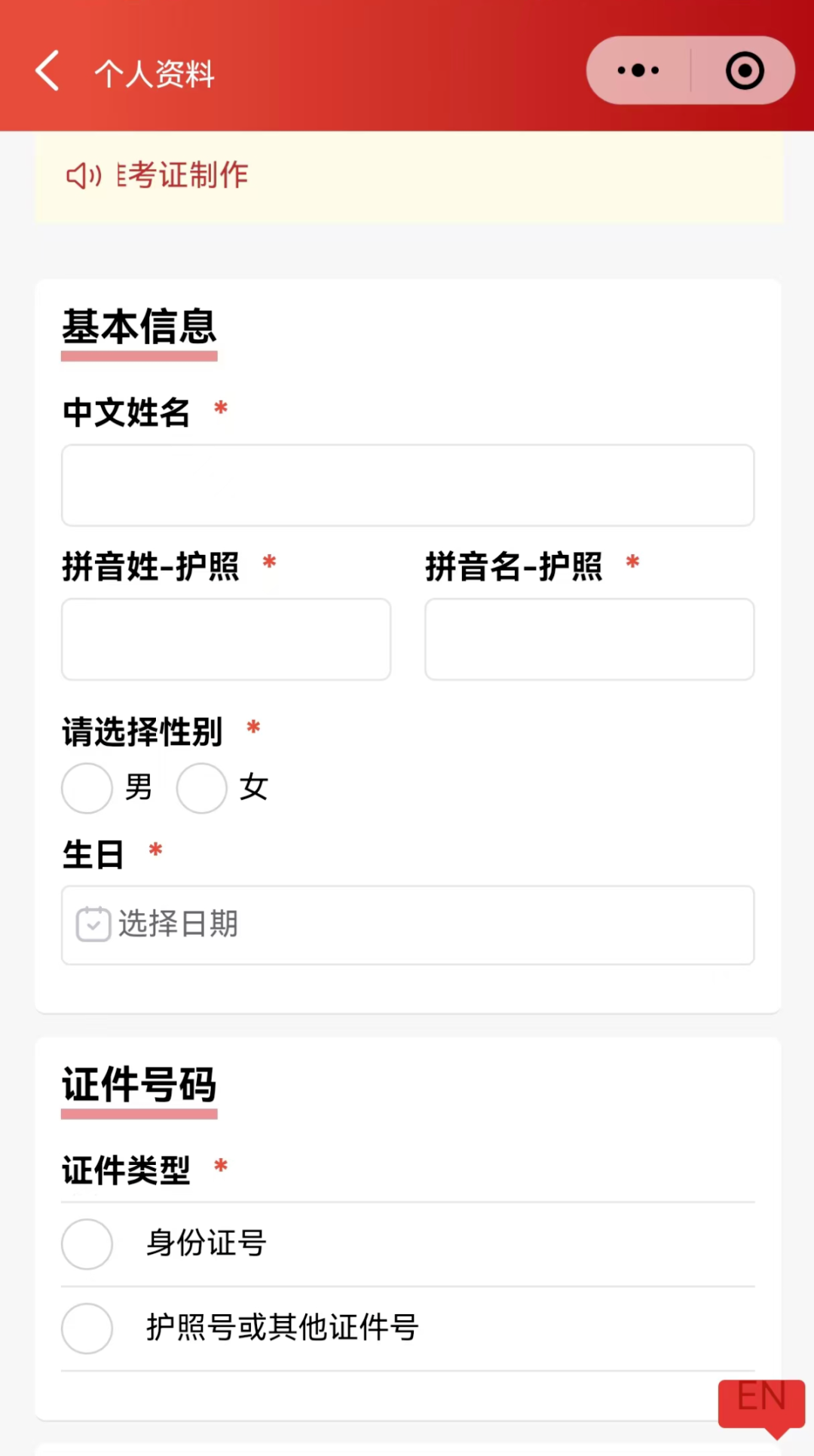Select 女 as gender
The image size is (814, 1456).
(x=200, y=787)
